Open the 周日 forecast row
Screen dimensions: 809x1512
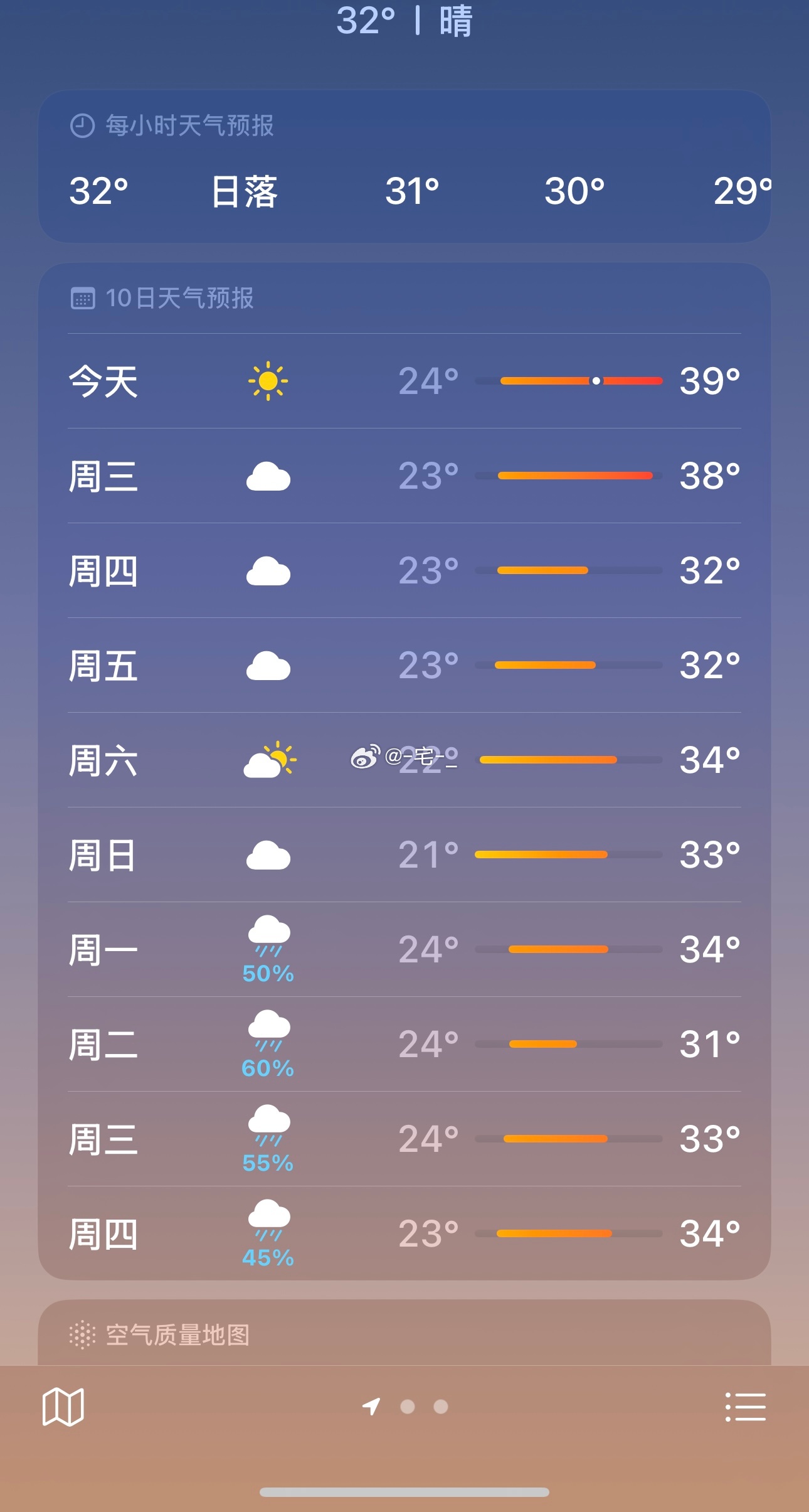(404, 854)
